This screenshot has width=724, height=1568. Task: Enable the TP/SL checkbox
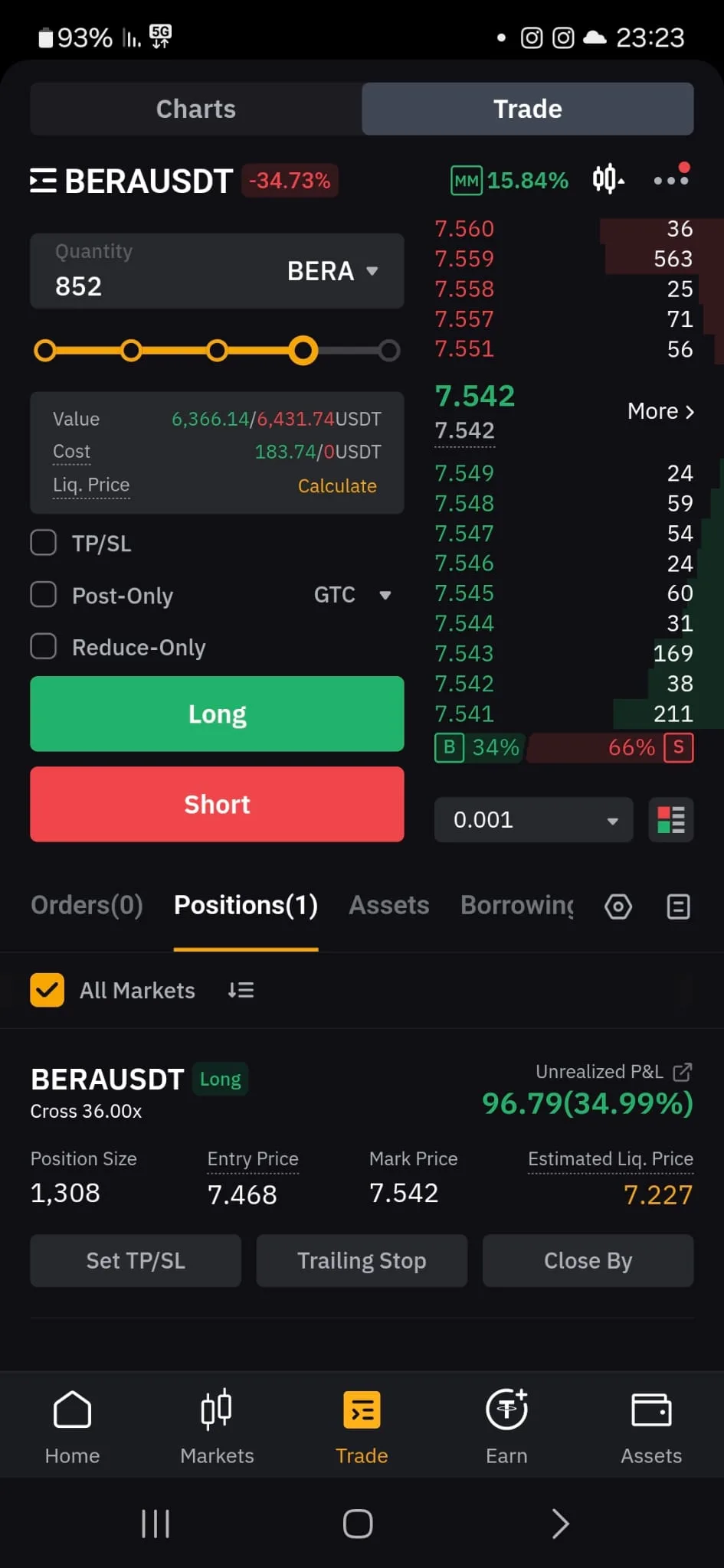click(x=44, y=543)
